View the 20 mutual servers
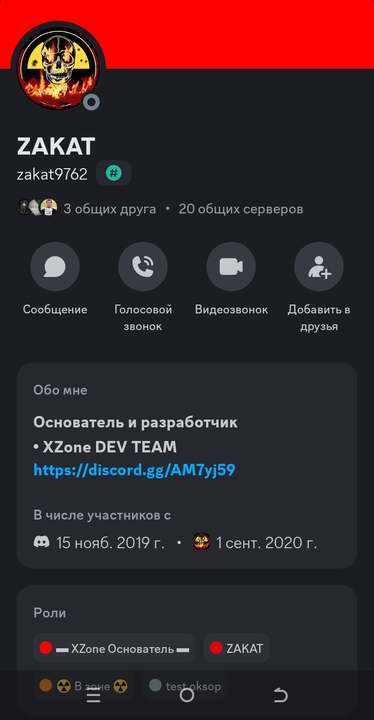The width and height of the screenshot is (374, 720). click(x=241, y=209)
